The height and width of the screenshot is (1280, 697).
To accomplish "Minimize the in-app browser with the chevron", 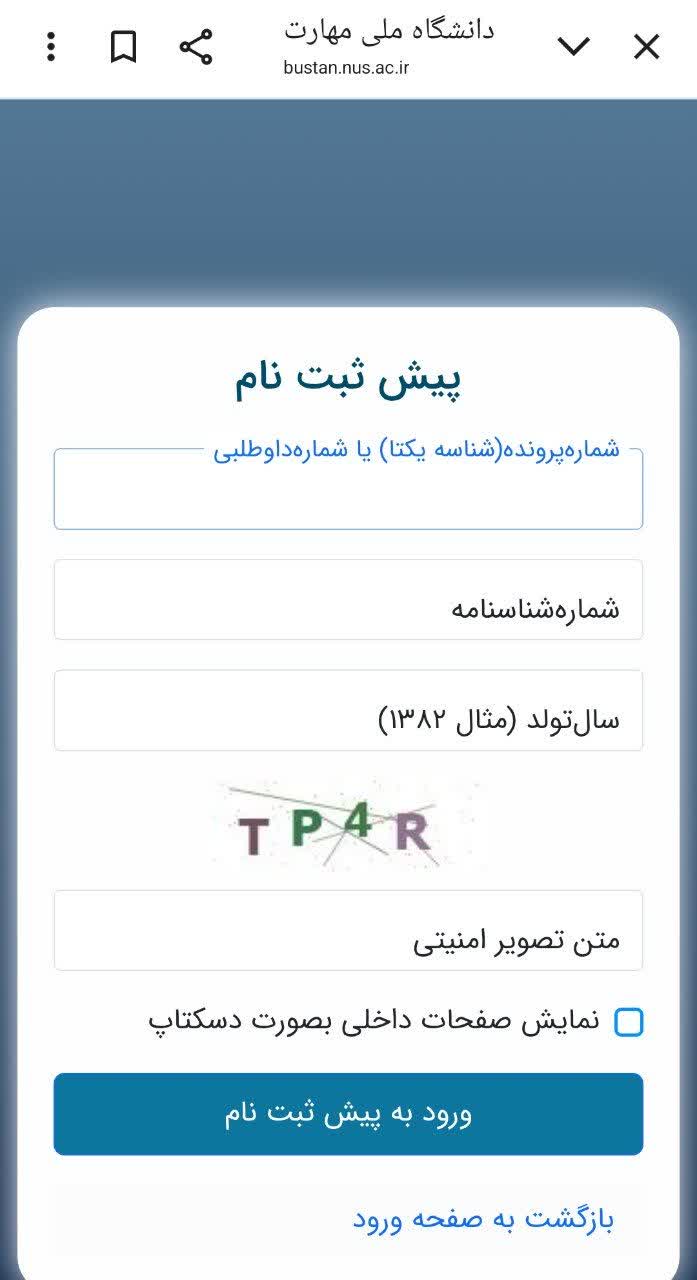I will click(574, 47).
